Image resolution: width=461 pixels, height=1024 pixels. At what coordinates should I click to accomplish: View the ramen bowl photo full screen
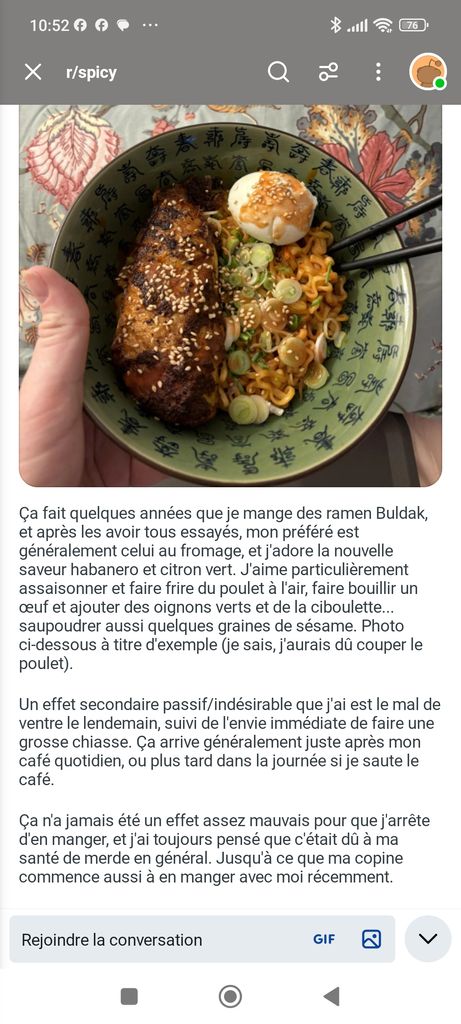(x=230, y=295)
